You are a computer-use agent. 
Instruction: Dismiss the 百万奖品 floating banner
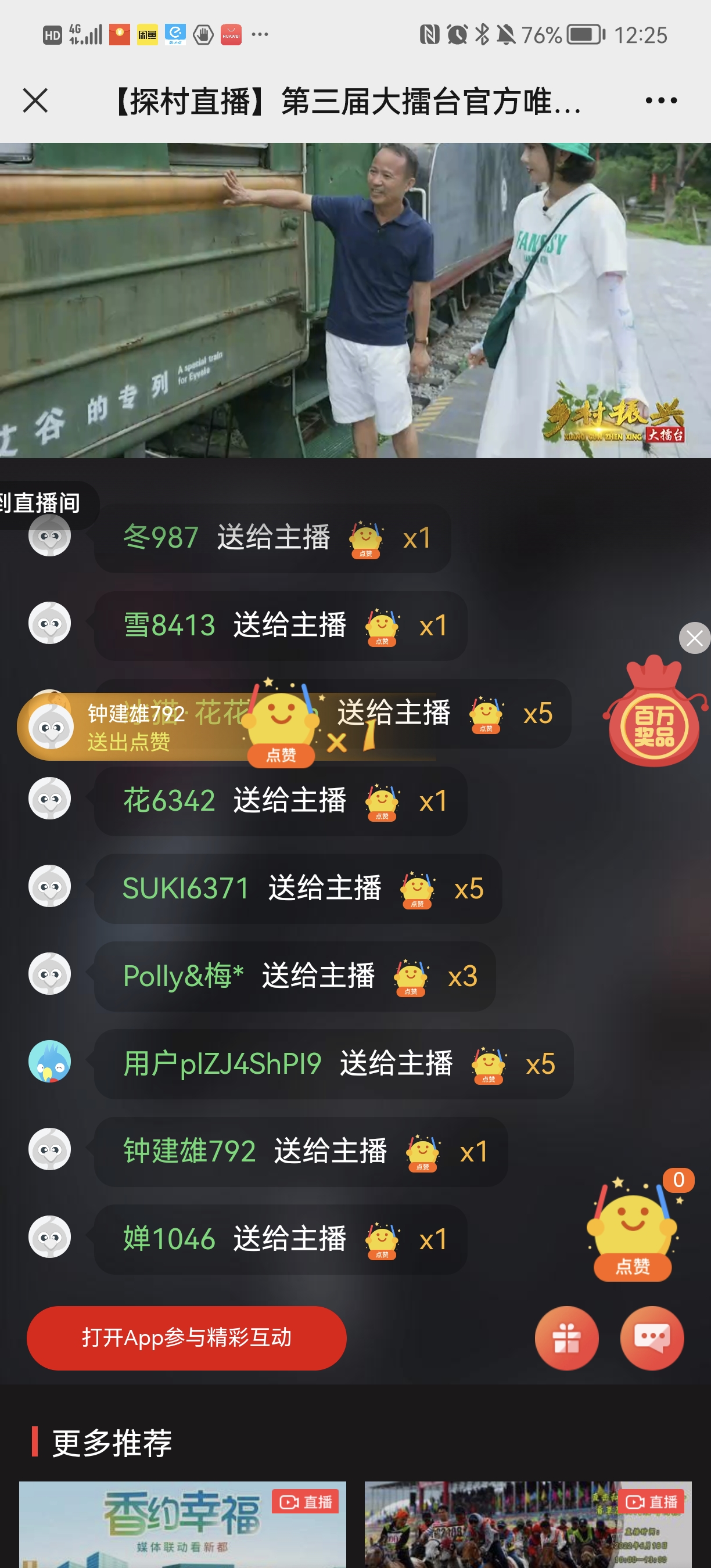coord(694,638)
